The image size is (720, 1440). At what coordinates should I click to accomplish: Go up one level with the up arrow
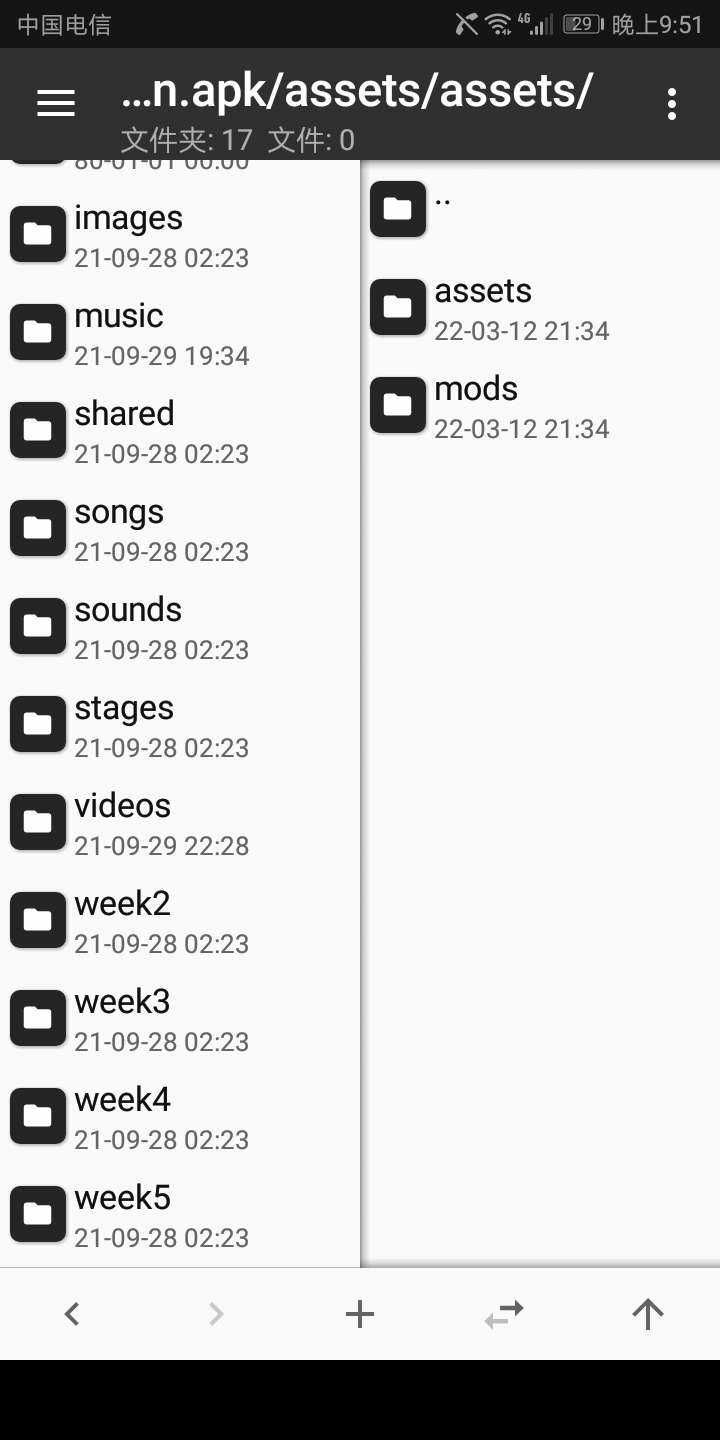click(x=648, y=1314)
